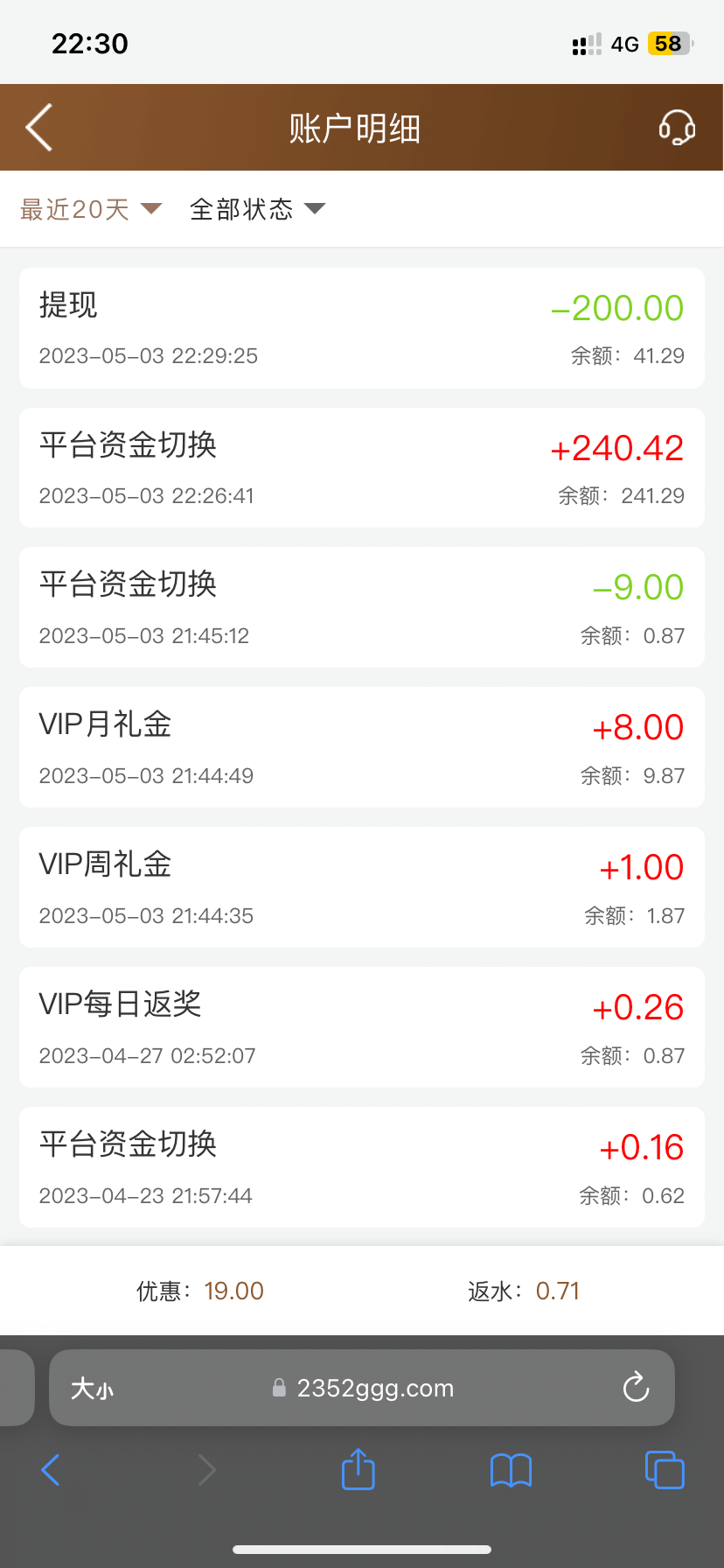Image resolution: width=724 pixels, height=1568 pixels.
Task: Expand the chevron next to 最近20天
Action: click(150, 209)
